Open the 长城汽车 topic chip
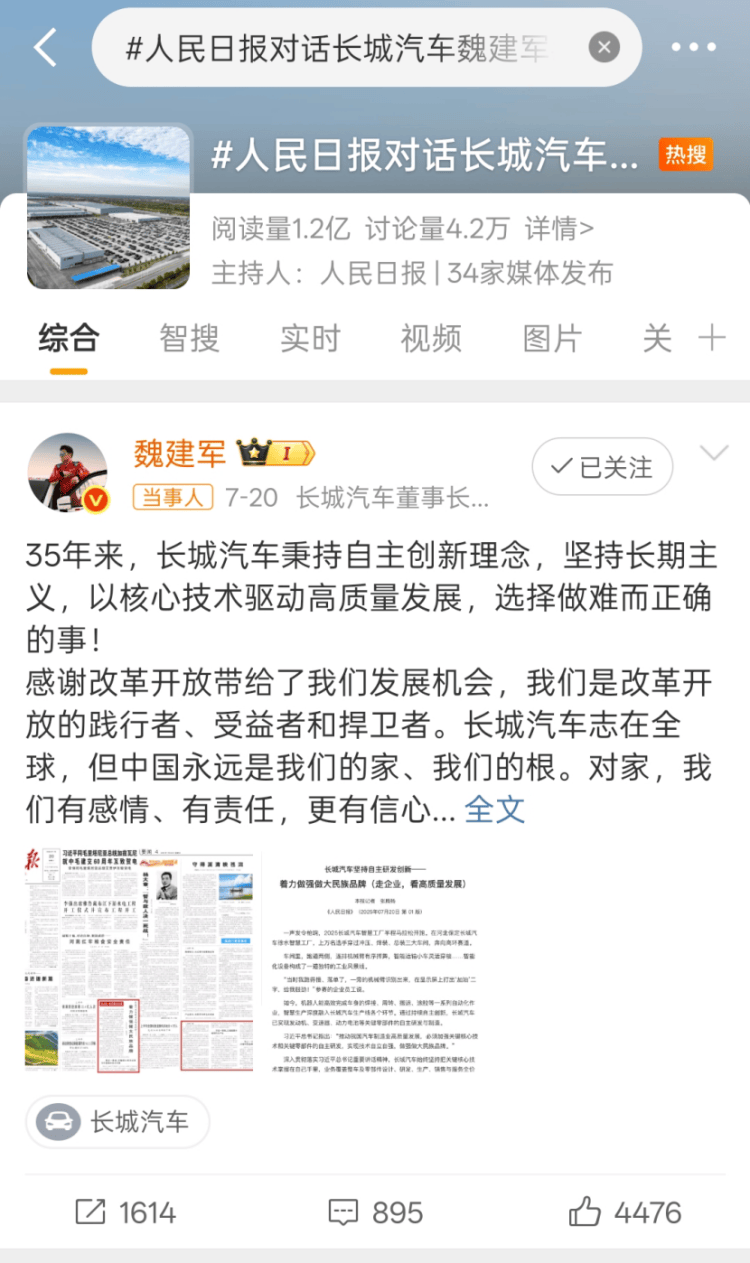 tap(118, 1122)
